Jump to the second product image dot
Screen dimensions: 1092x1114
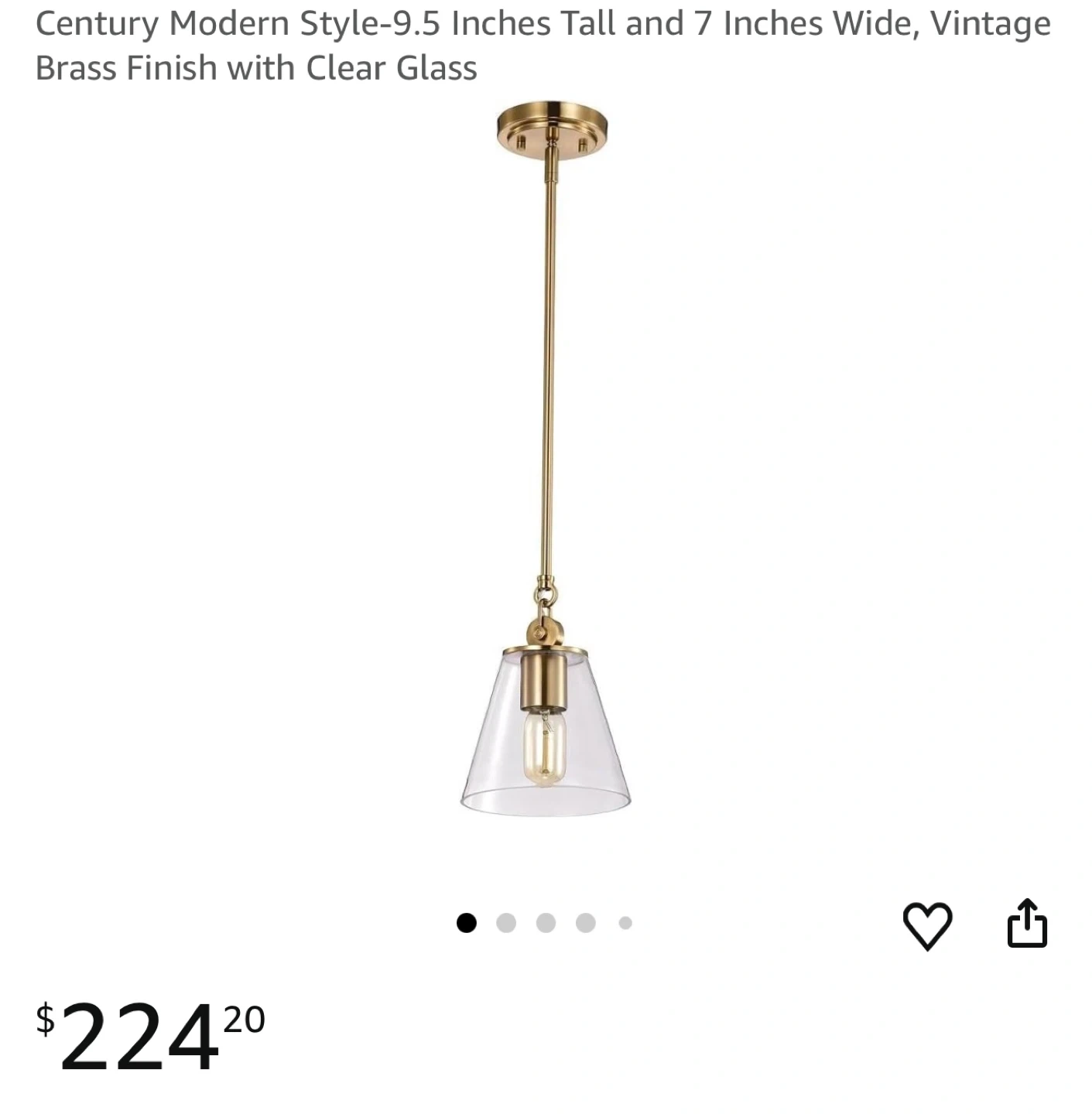(506, 923)
